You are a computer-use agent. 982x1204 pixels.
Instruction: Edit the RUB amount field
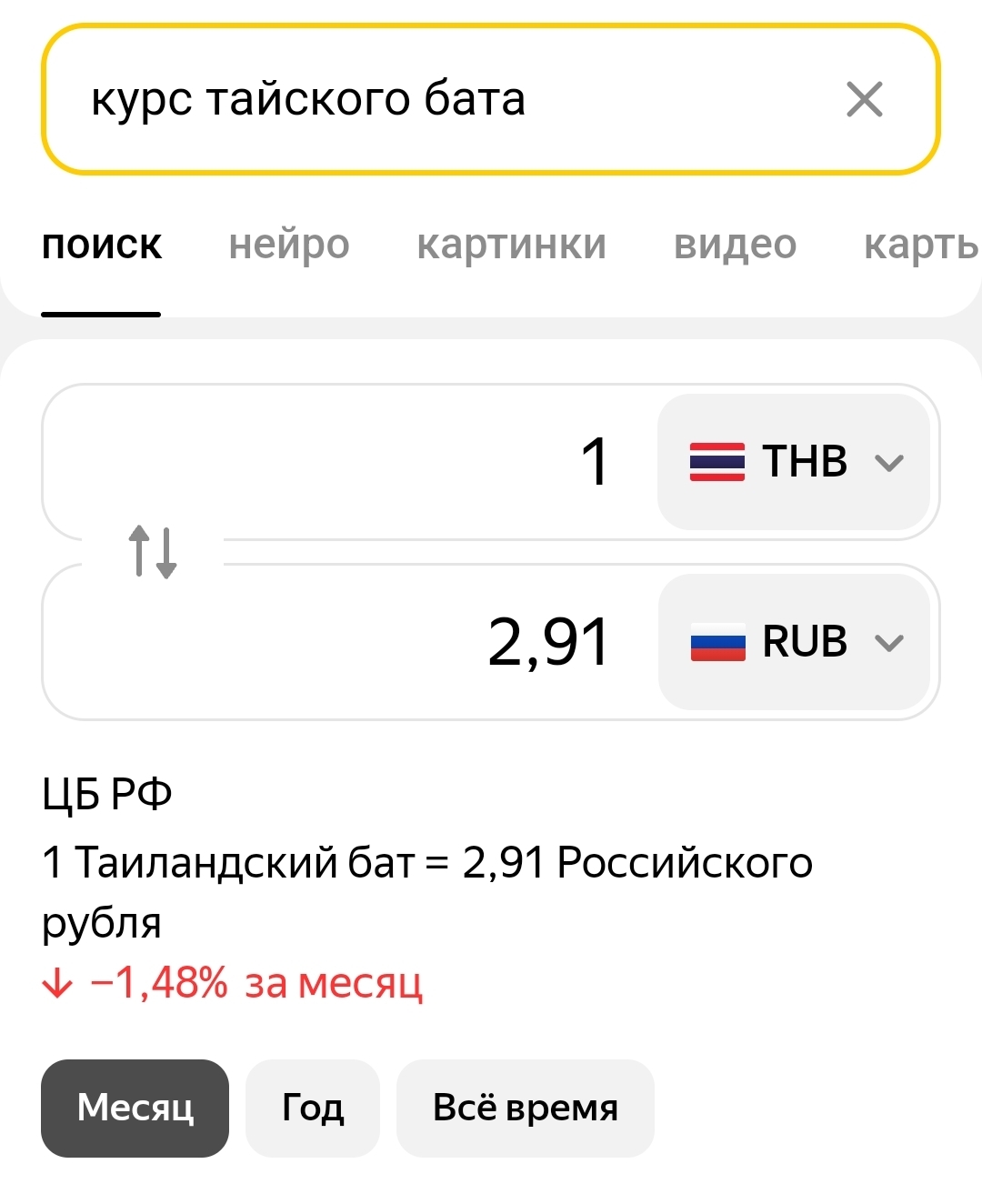[364, 642]
